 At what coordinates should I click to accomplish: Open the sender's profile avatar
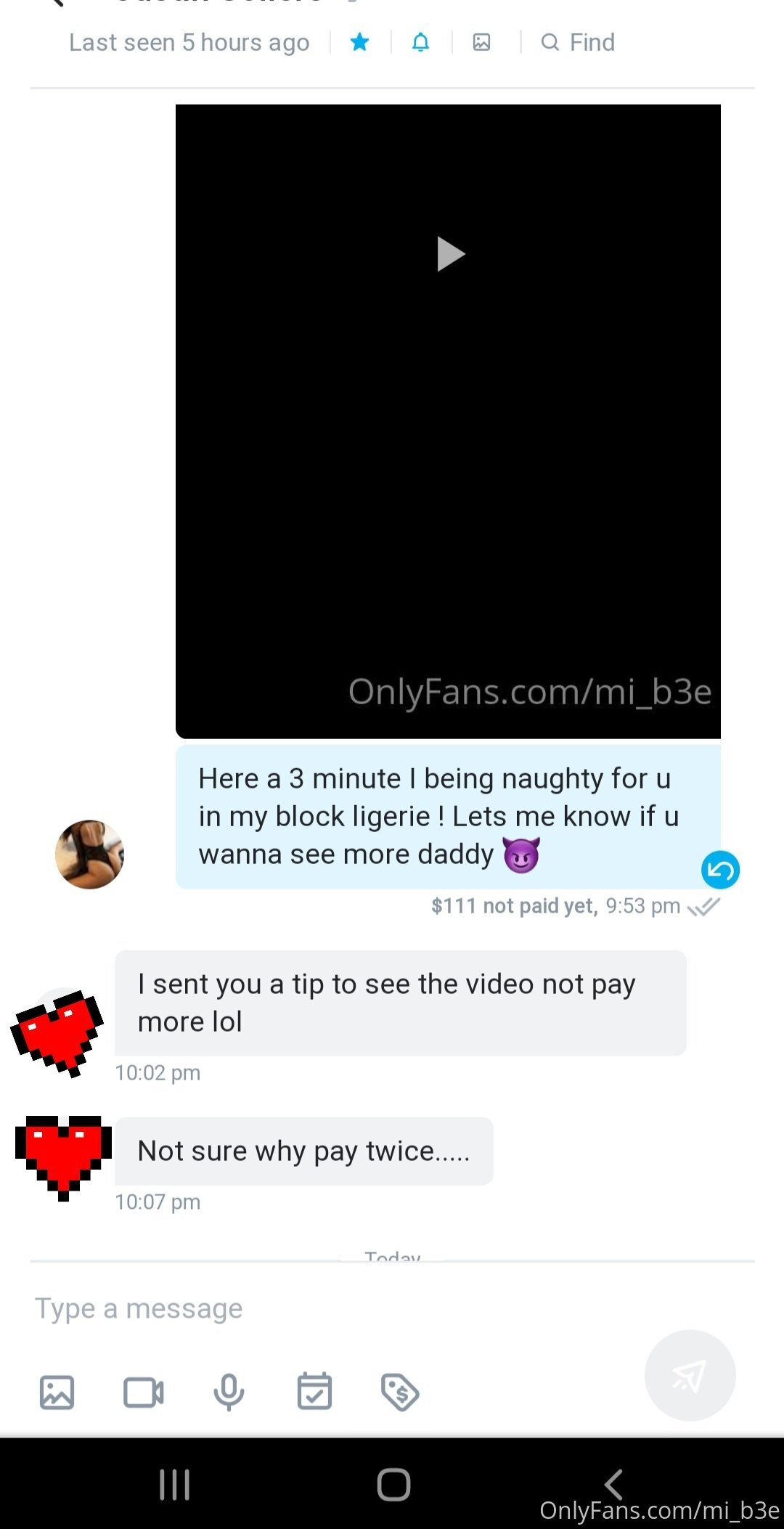tap(90, 855)
